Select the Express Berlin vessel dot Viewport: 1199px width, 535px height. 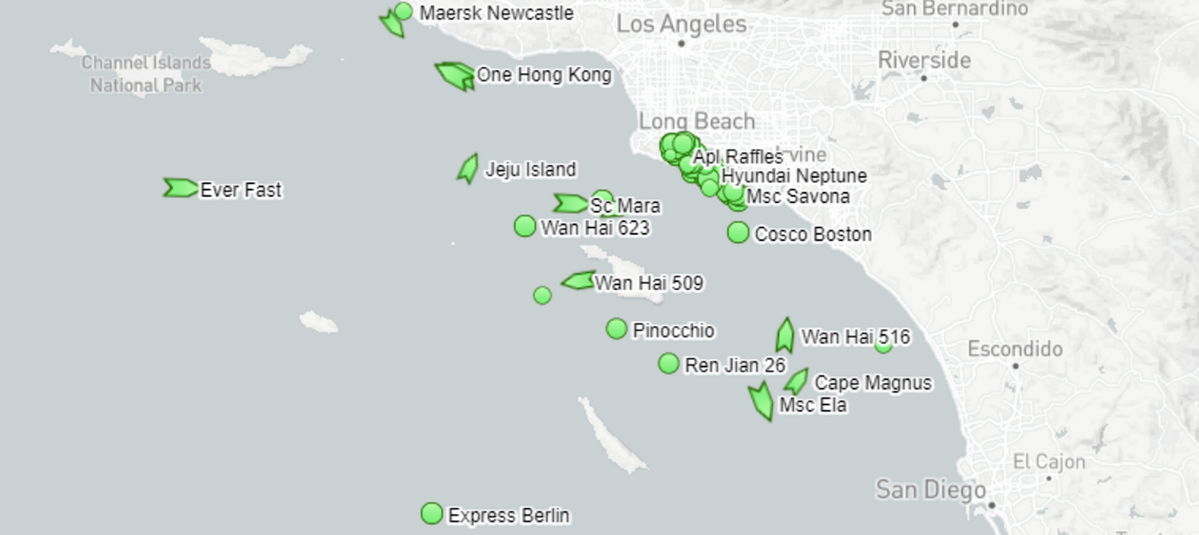(x=431, y=514)
